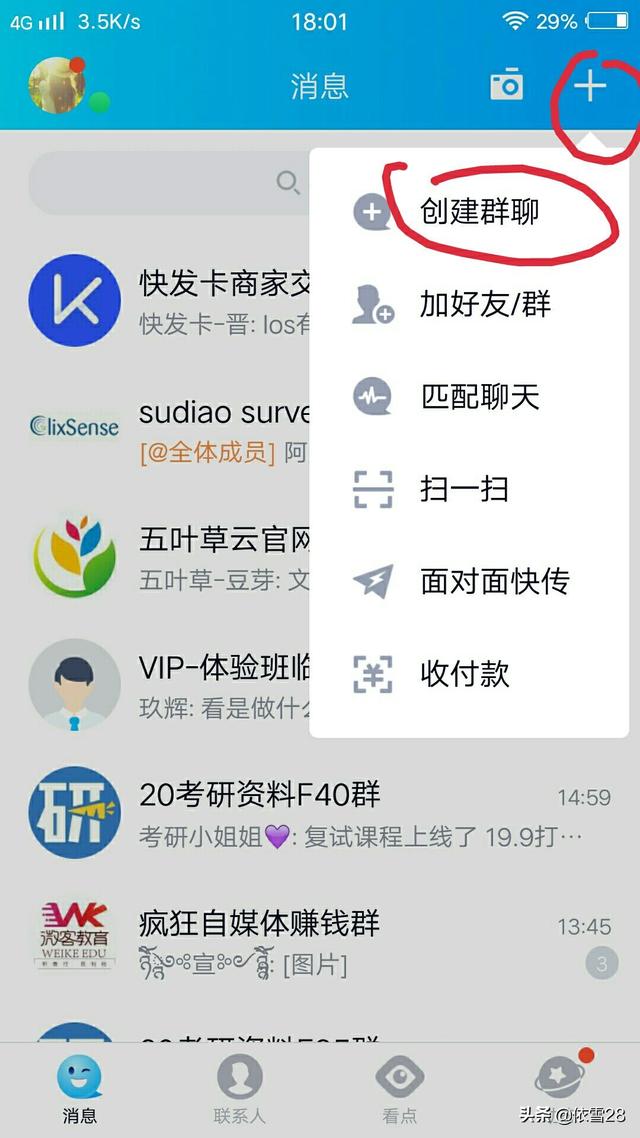This screenshot has height=1138, width=640.
Task: Open the camera icon in header
Action: 507,86
